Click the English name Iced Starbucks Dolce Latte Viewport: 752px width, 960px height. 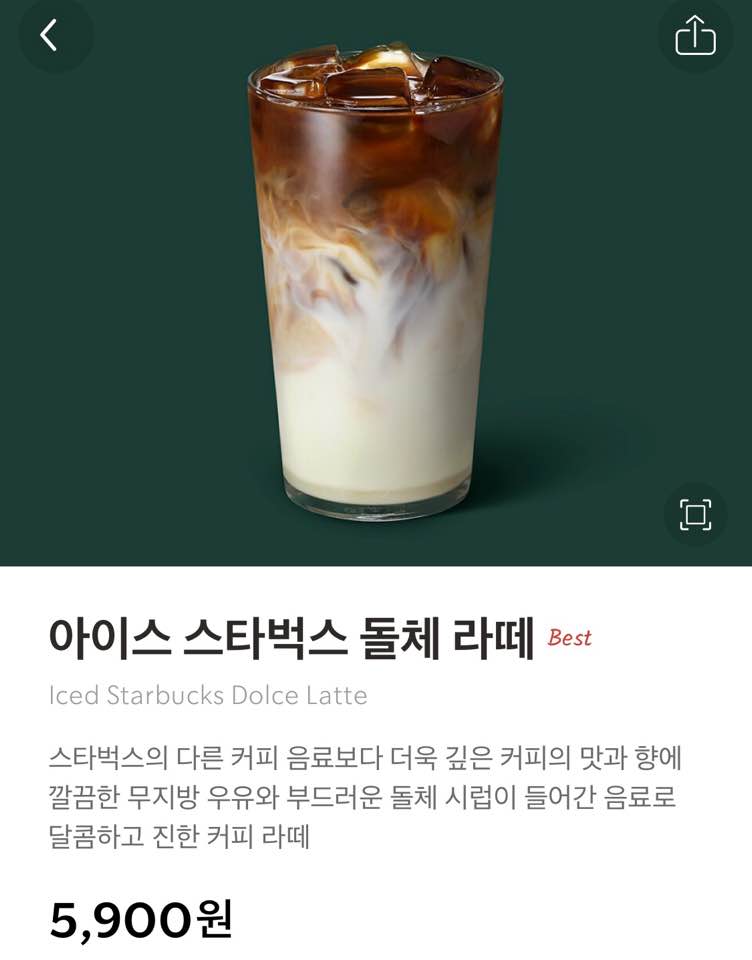click(x=209, y=696)
